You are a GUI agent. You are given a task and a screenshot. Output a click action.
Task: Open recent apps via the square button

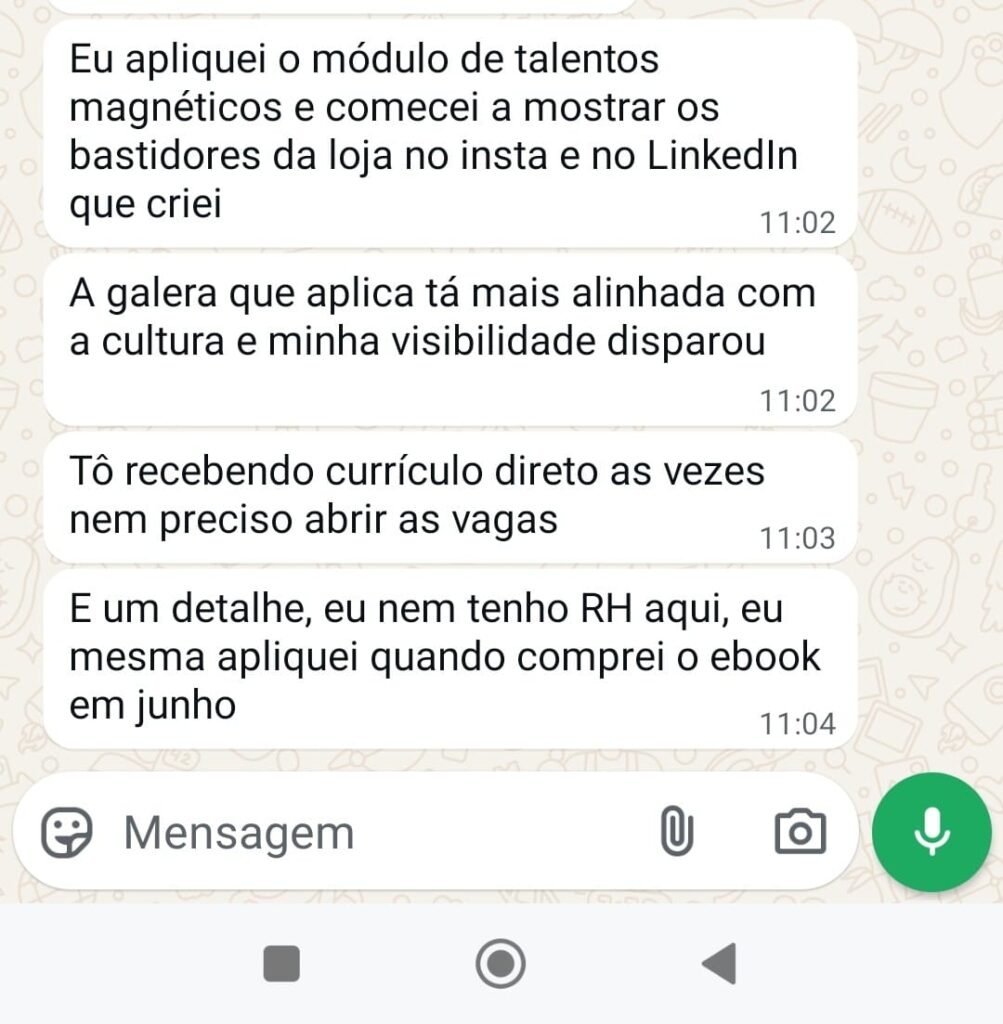tap(281, 964)
